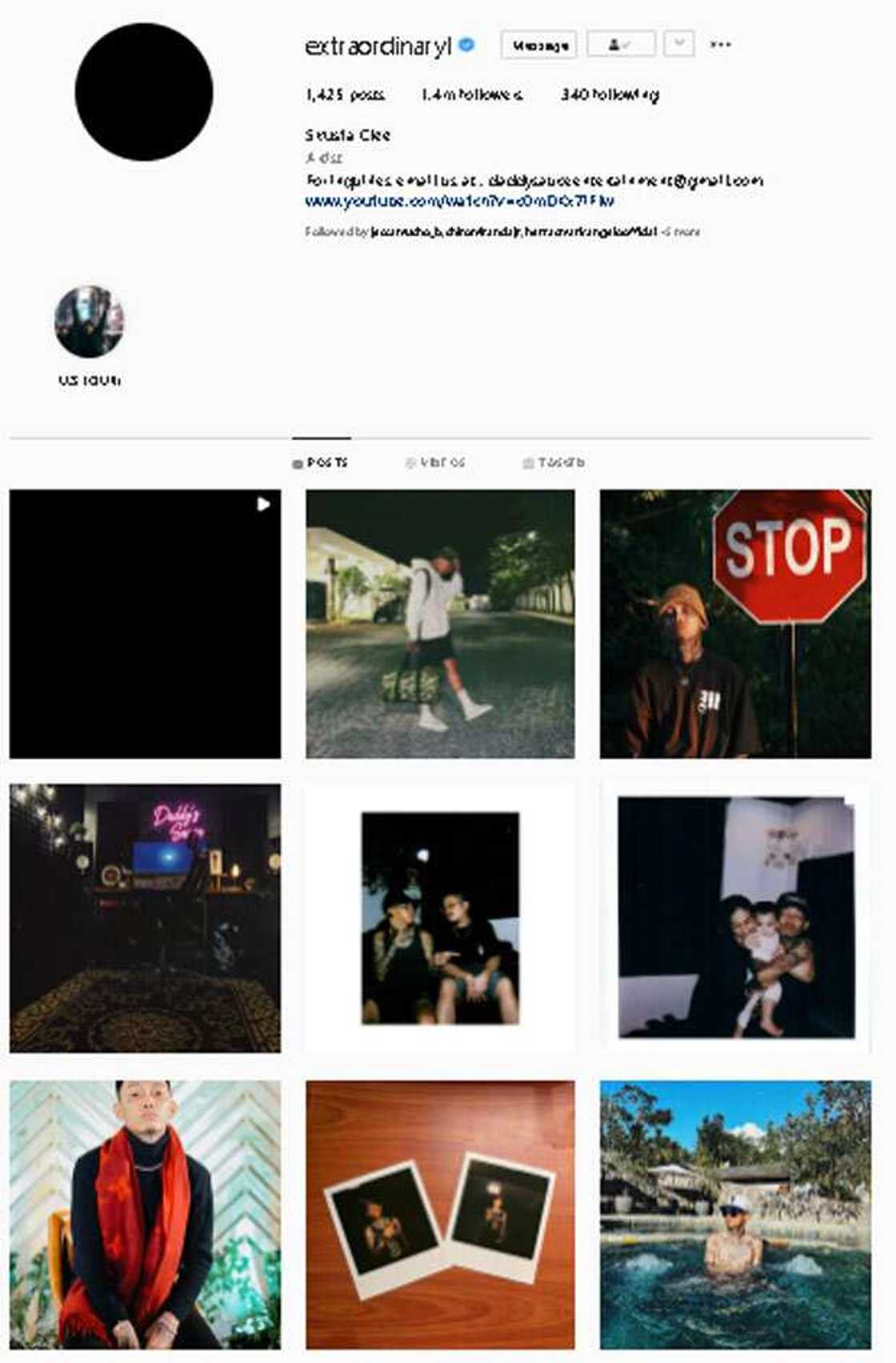View the 340 following list
896x1363 pixels.
click(x=610, y=95)
